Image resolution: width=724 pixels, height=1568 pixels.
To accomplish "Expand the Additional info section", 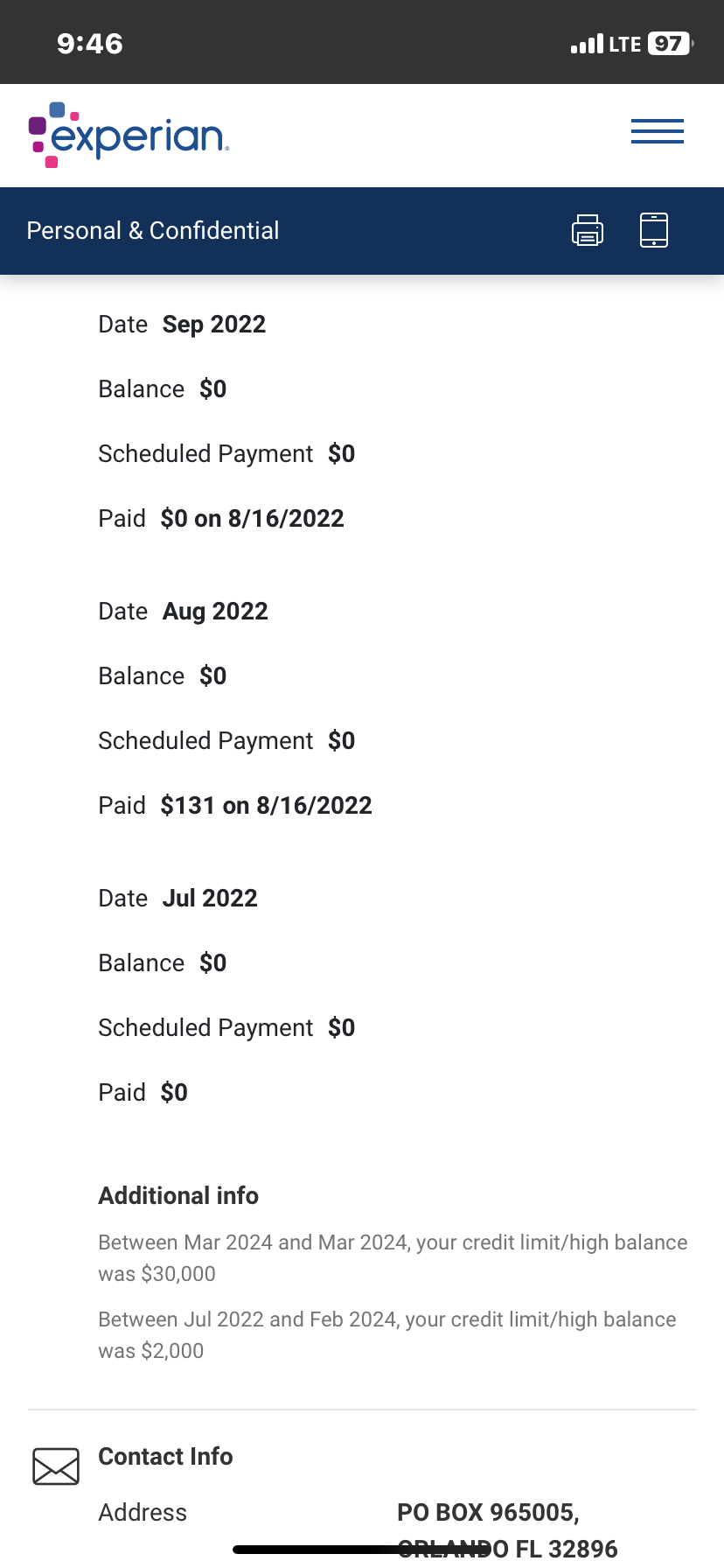I will 178,1195.
